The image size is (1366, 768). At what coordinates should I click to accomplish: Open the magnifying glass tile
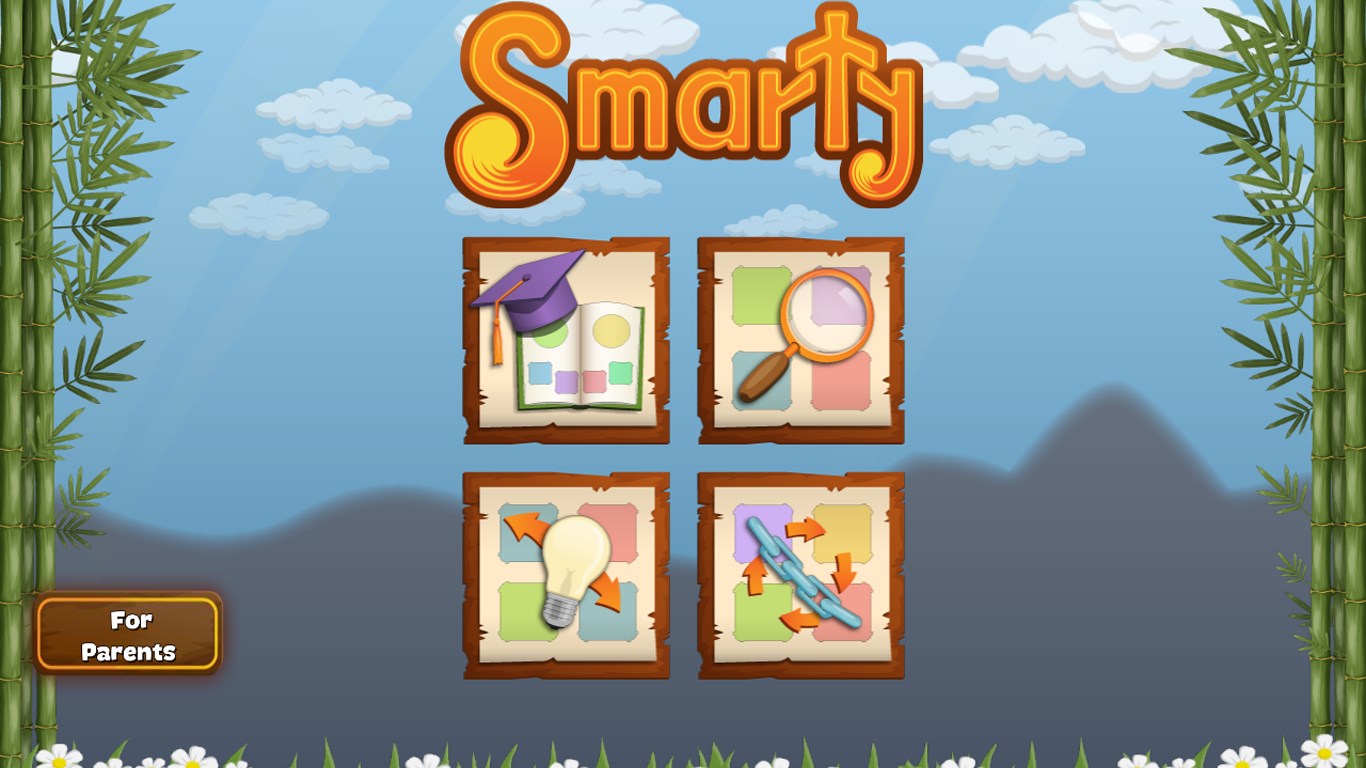[801, 340]
